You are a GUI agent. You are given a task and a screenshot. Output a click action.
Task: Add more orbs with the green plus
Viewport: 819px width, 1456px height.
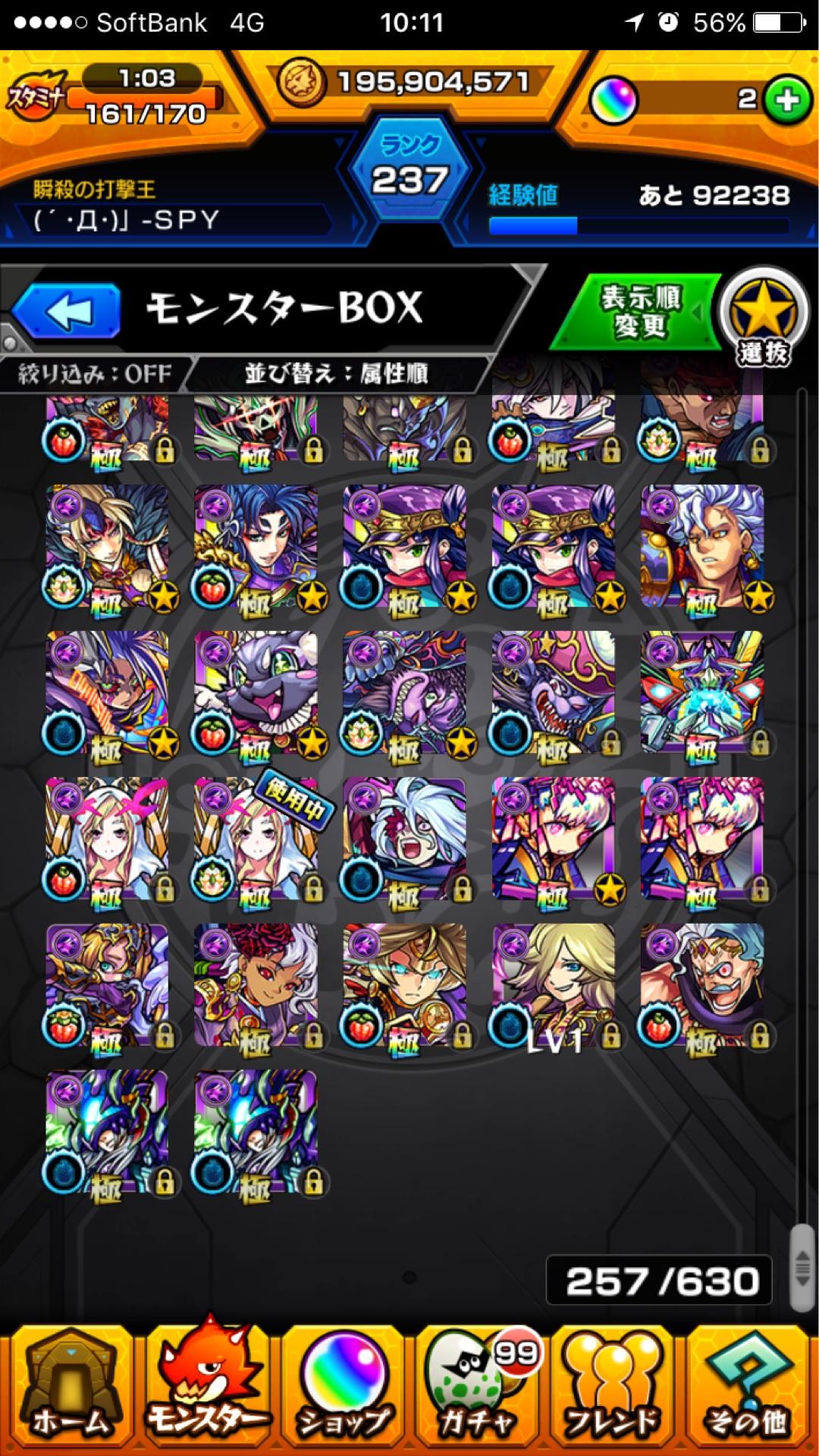tap(786, 99)
